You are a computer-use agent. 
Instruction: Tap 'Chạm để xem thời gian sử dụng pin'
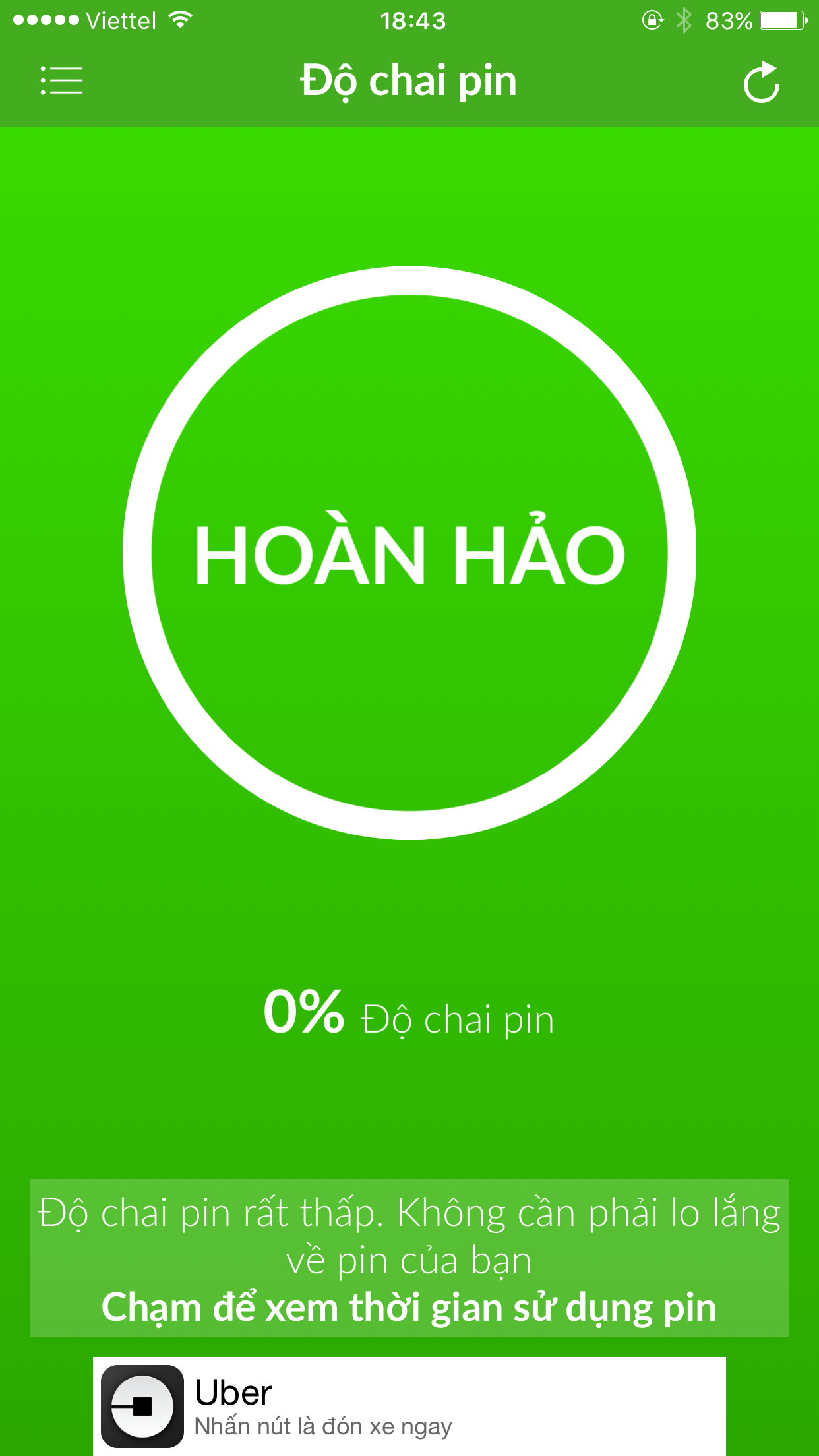pos(409,1307)
